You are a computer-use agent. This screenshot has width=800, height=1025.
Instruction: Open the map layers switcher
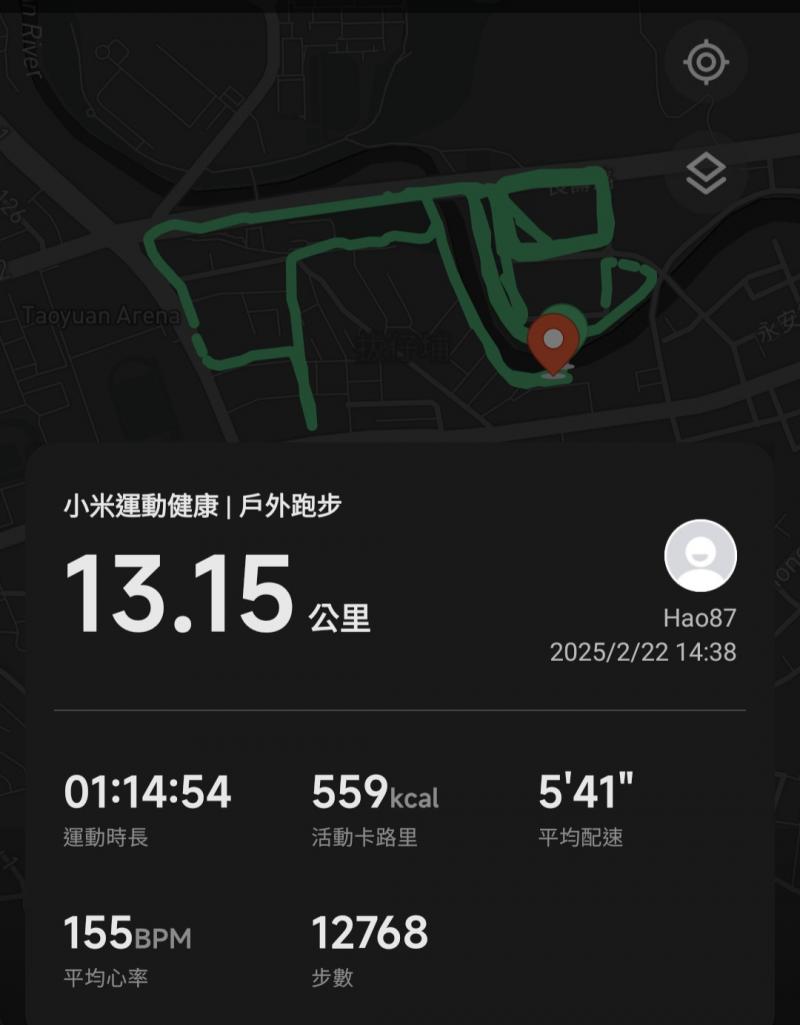[706, 175]
